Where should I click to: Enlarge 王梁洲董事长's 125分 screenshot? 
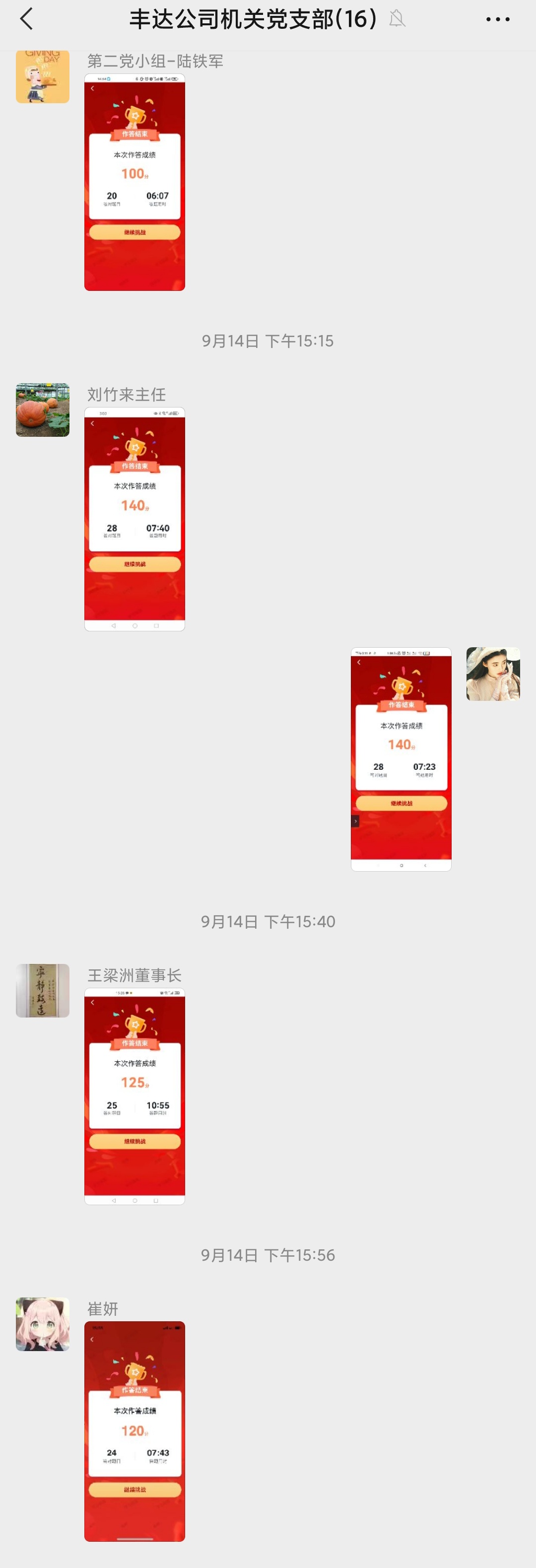134,1096
